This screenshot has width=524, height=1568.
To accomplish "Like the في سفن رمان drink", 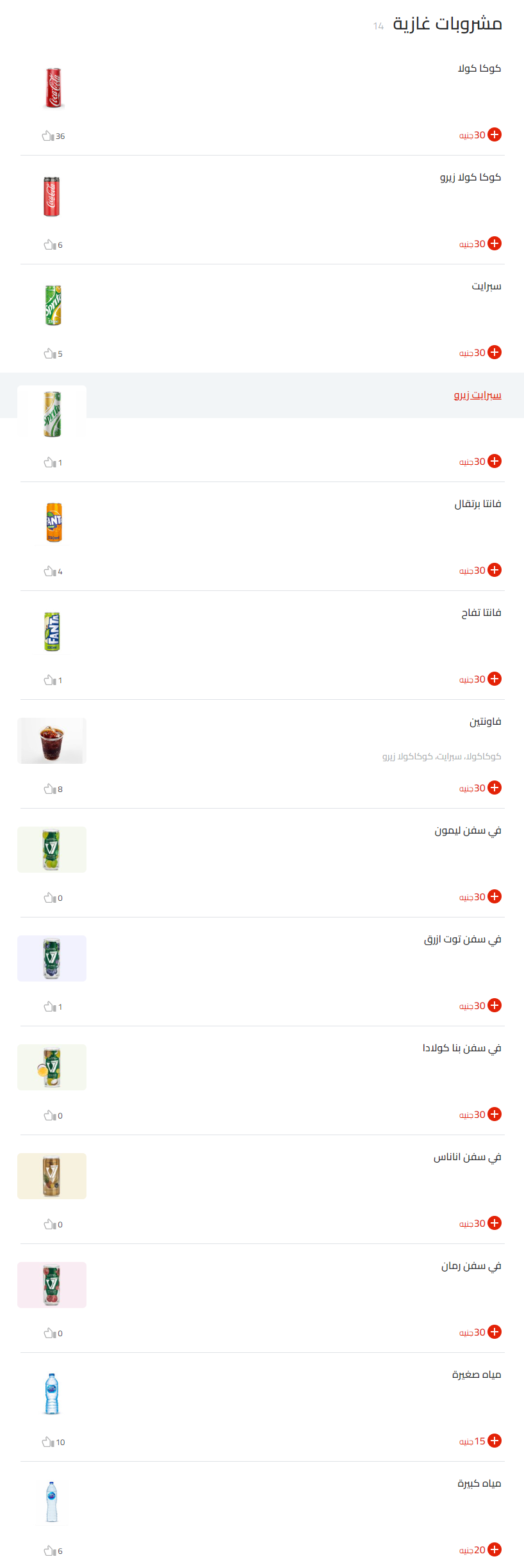I will coord(47,1333).
